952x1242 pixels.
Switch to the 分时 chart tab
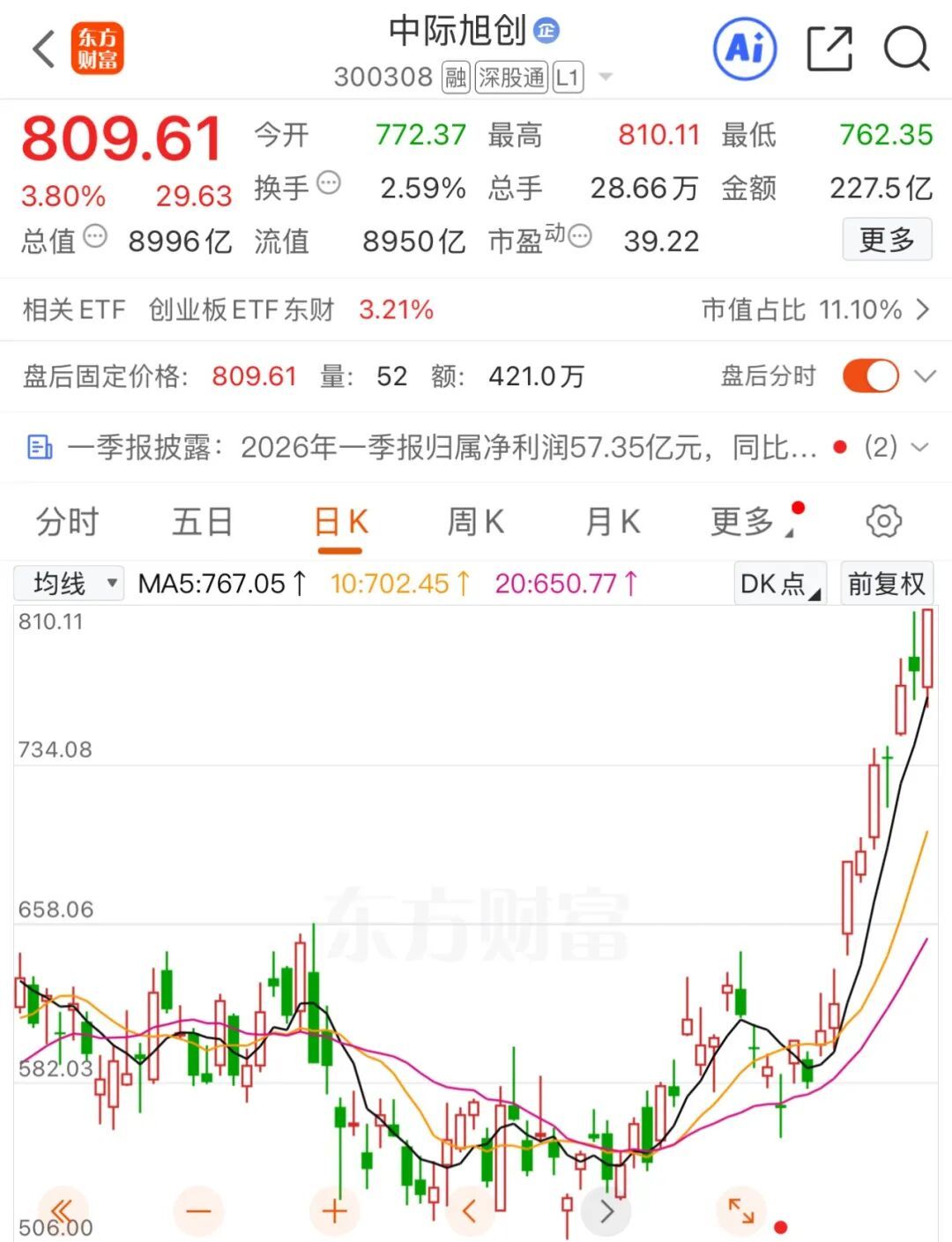(x=67, y=522)
